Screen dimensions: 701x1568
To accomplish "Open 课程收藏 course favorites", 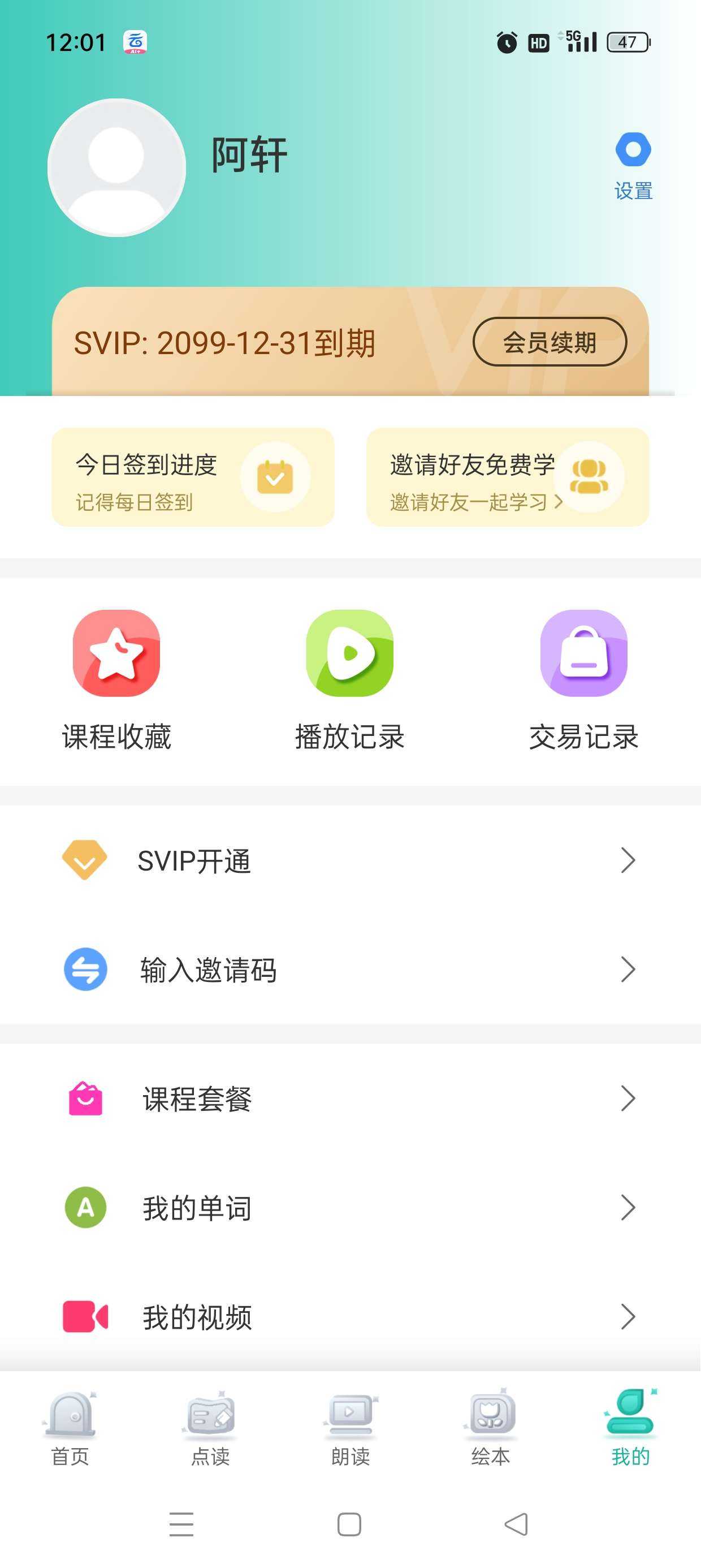I will click(x=116, y=679).
